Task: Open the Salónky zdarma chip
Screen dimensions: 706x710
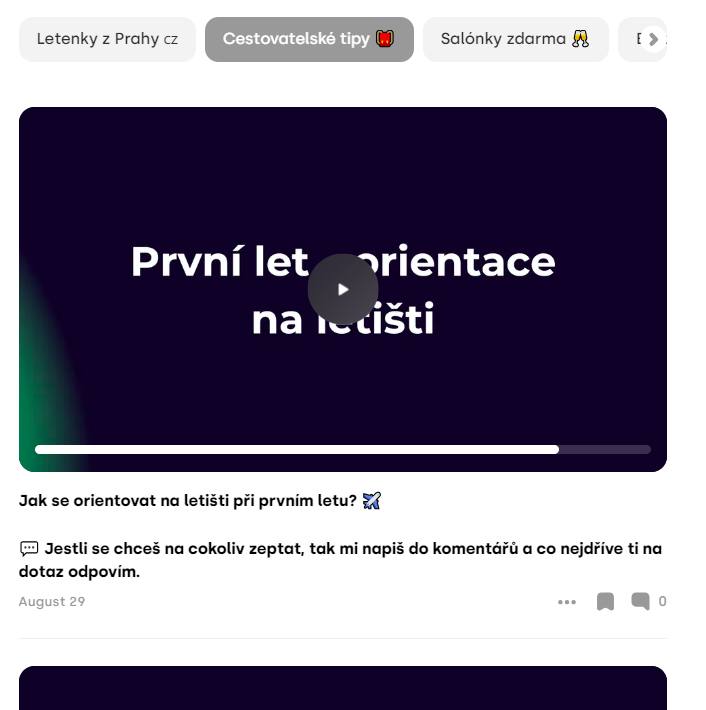Action: point(515,39)
